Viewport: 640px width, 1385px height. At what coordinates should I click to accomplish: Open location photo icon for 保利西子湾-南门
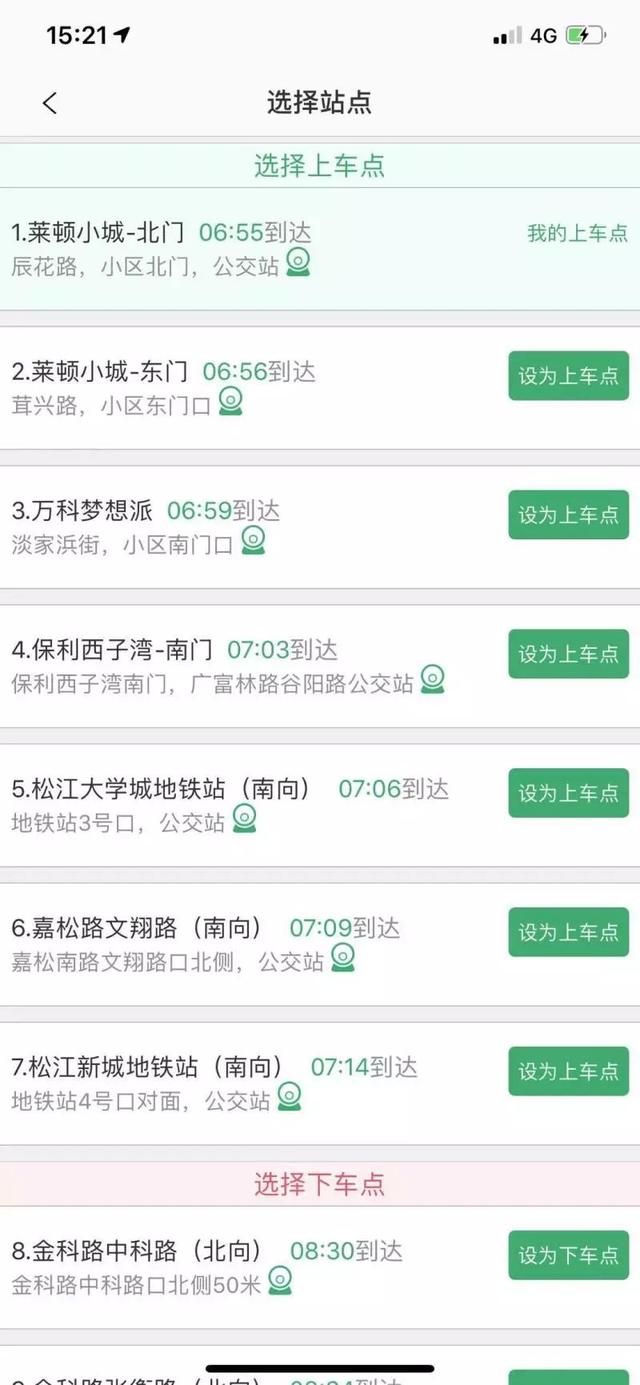coord(432,680)
